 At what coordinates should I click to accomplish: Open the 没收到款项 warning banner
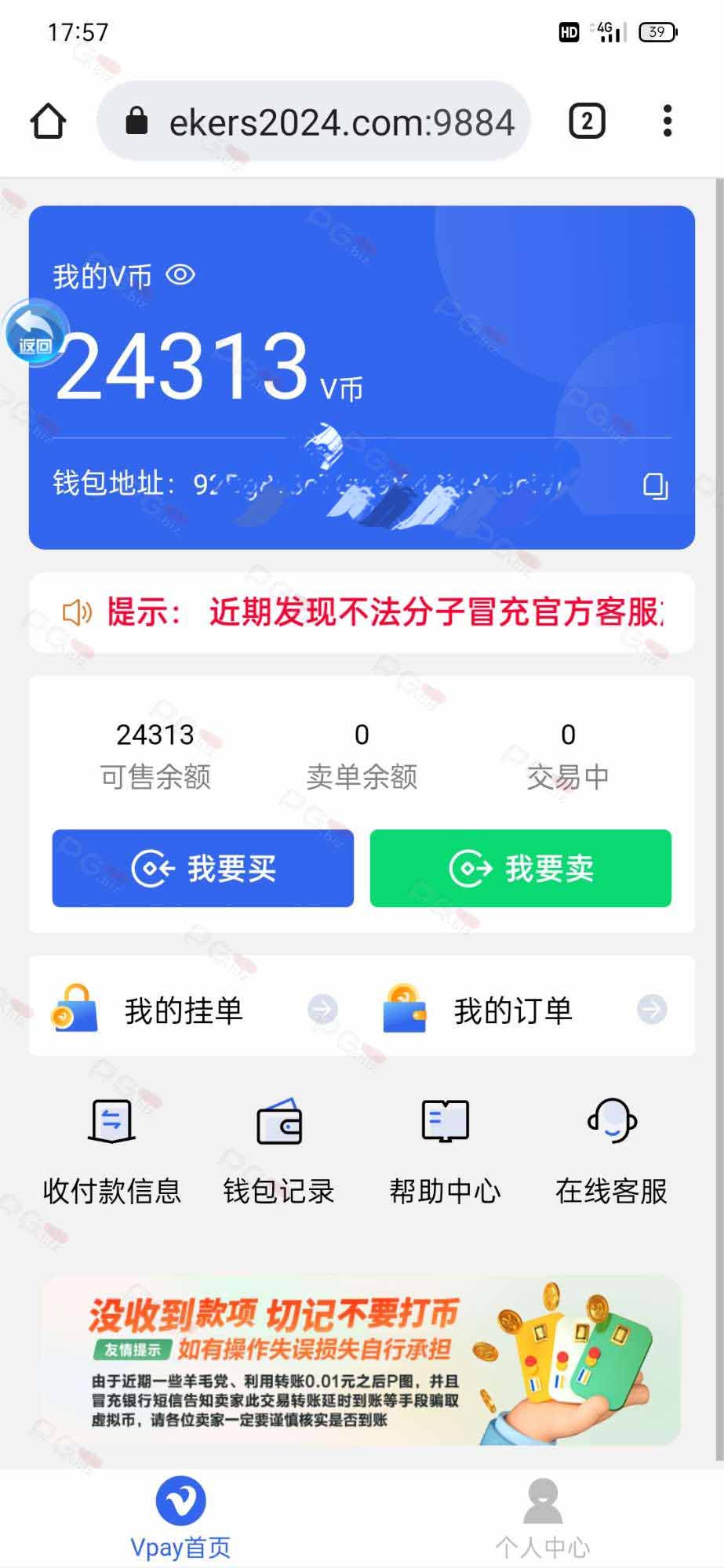(362, 1361)
